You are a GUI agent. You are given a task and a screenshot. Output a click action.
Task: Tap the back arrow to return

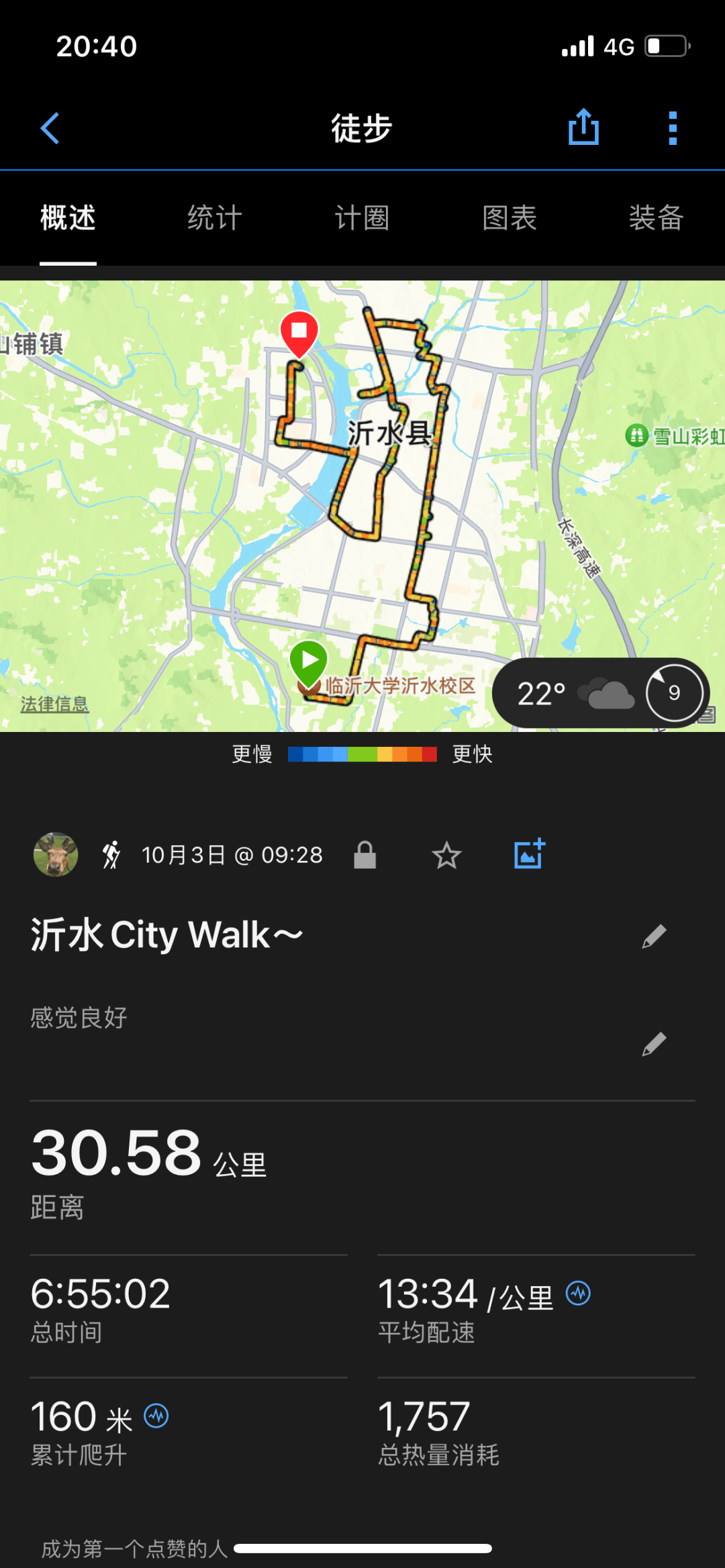49,127
